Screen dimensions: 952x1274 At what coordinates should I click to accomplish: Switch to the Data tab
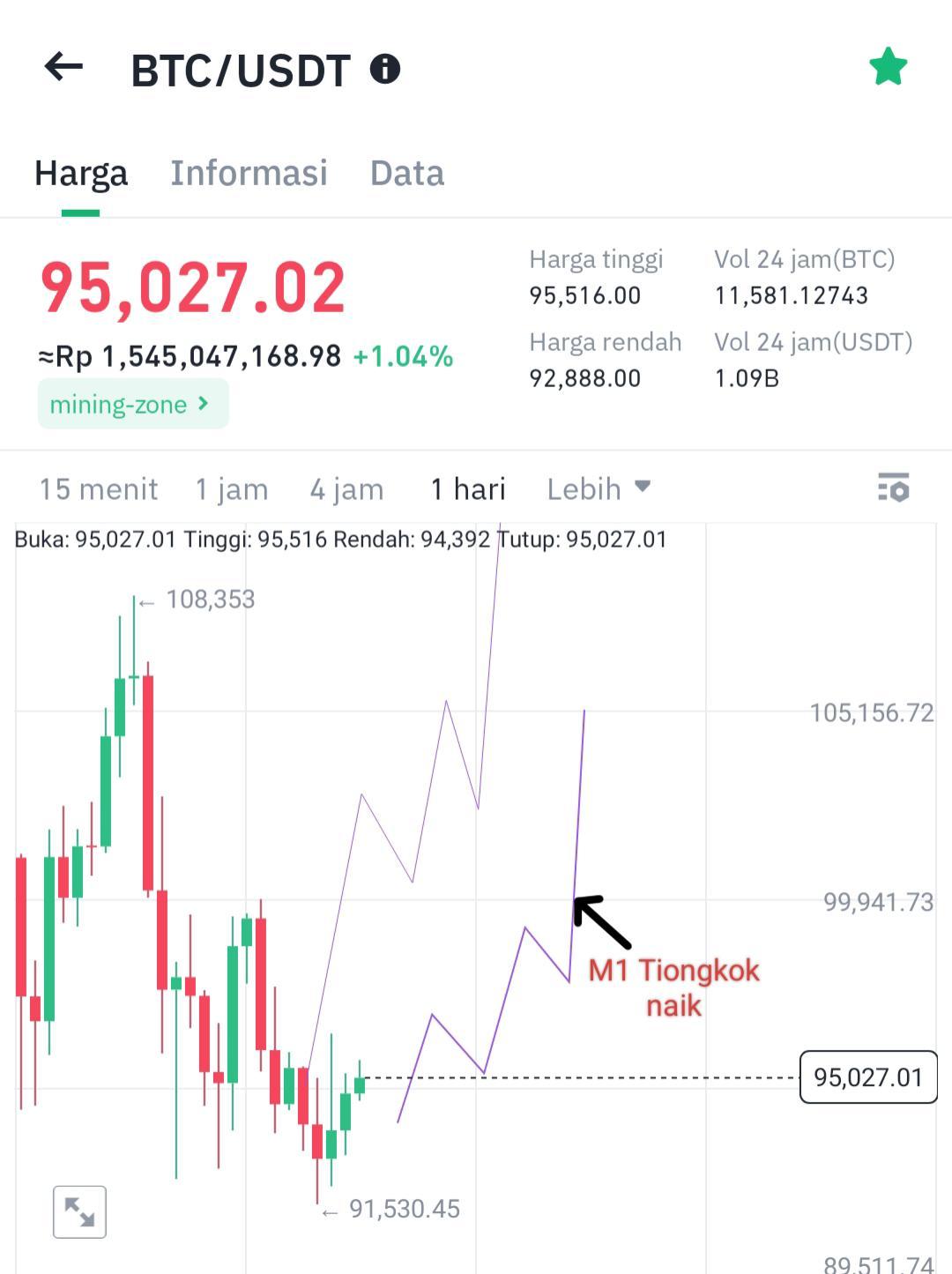[x=406, y=173]
